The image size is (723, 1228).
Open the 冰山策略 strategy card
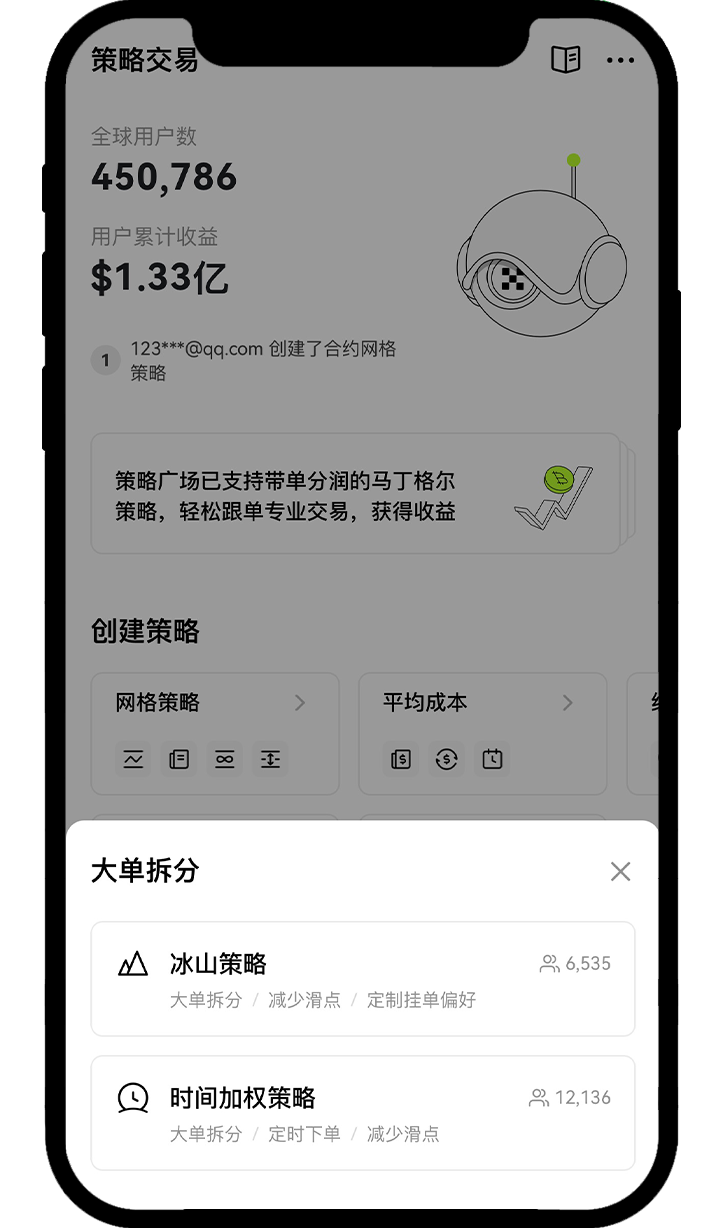click(362, 979)
